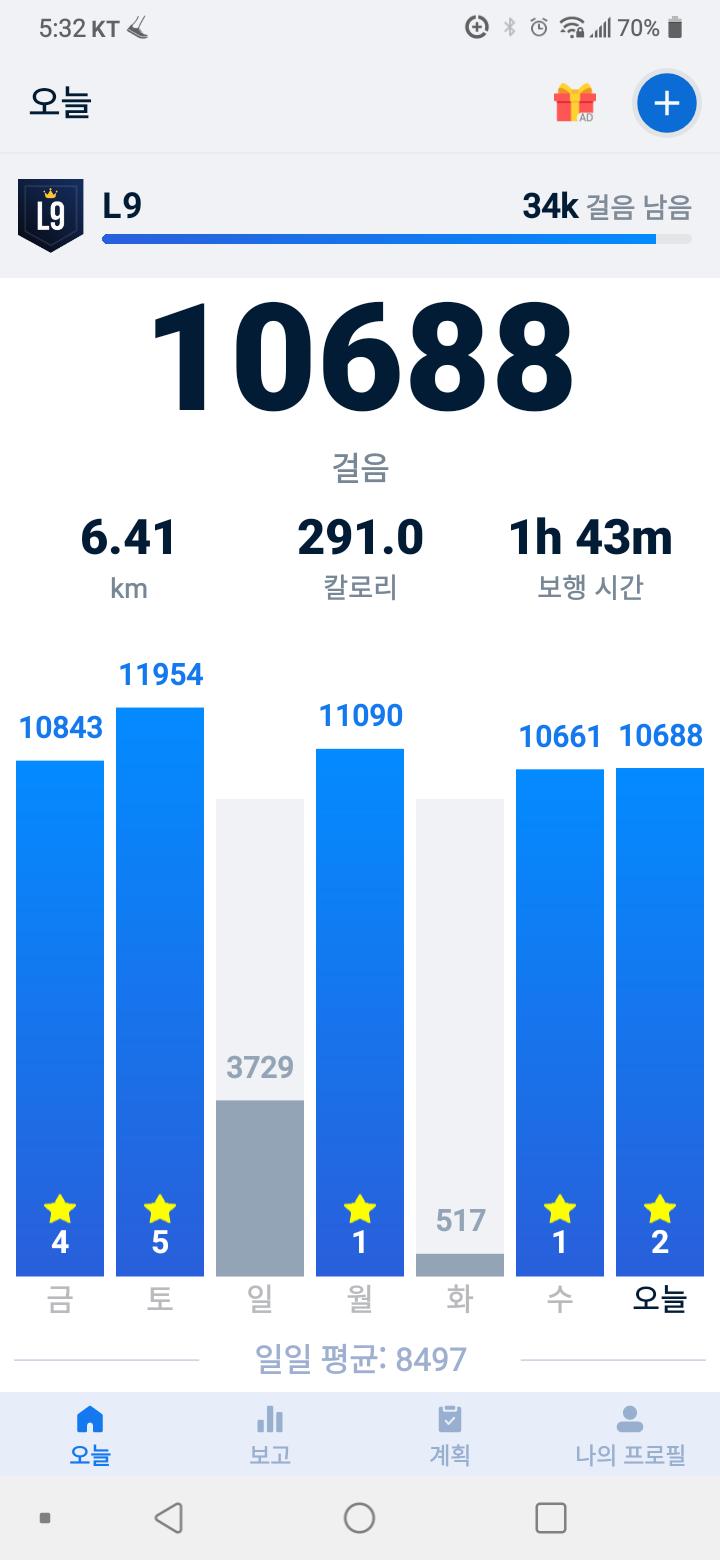This screenshot has width=720, height=1560.
Task: Switch to the 계획 tab
Action: point(450,1435)
